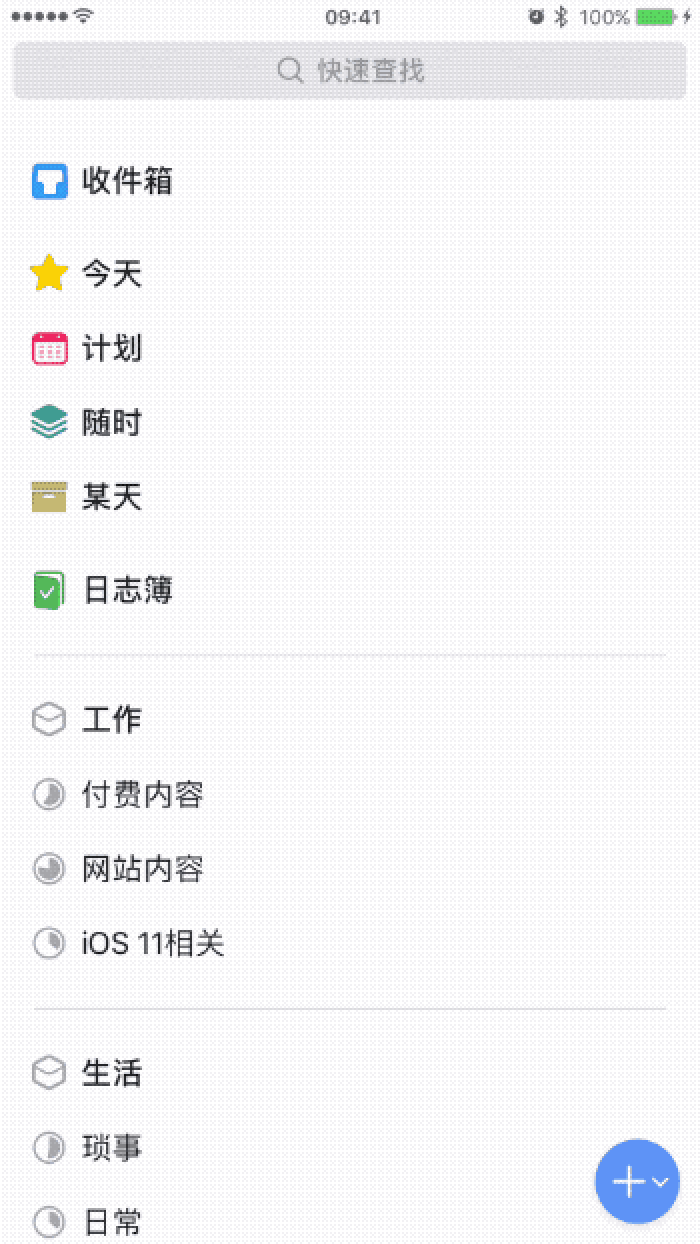Open the 生活 area
The image size is (700, 1244).
(x=111, y=1073)
